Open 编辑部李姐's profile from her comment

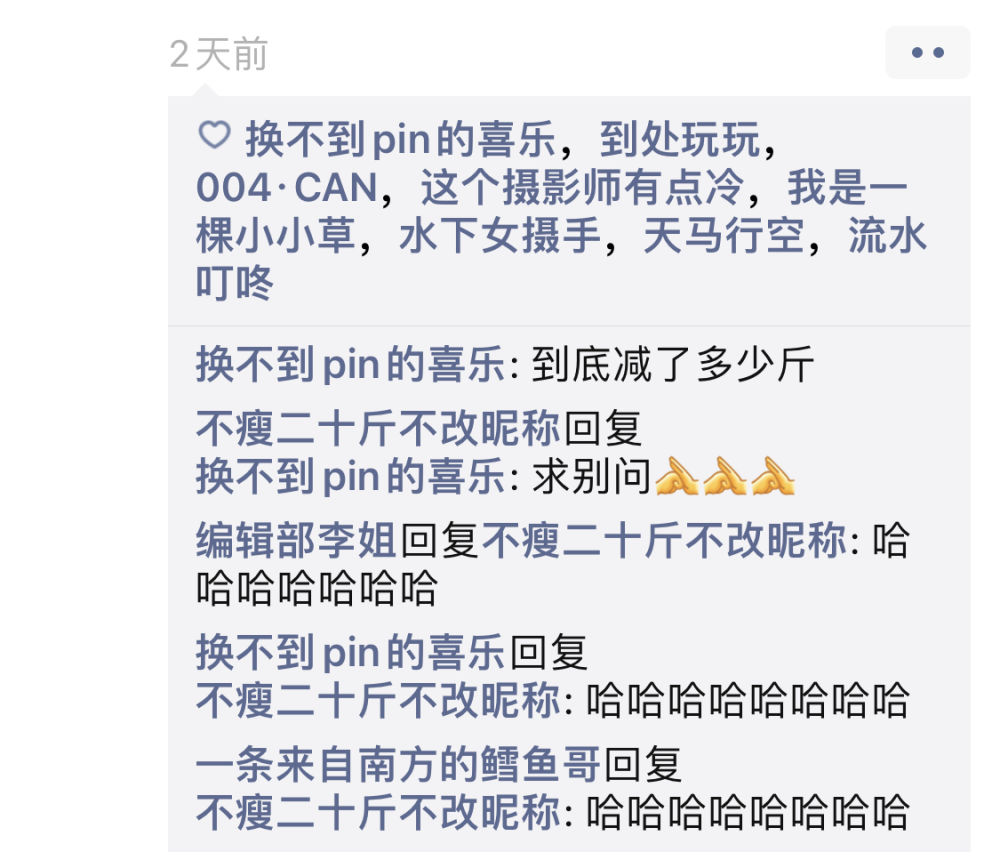(x=297, y=541)
